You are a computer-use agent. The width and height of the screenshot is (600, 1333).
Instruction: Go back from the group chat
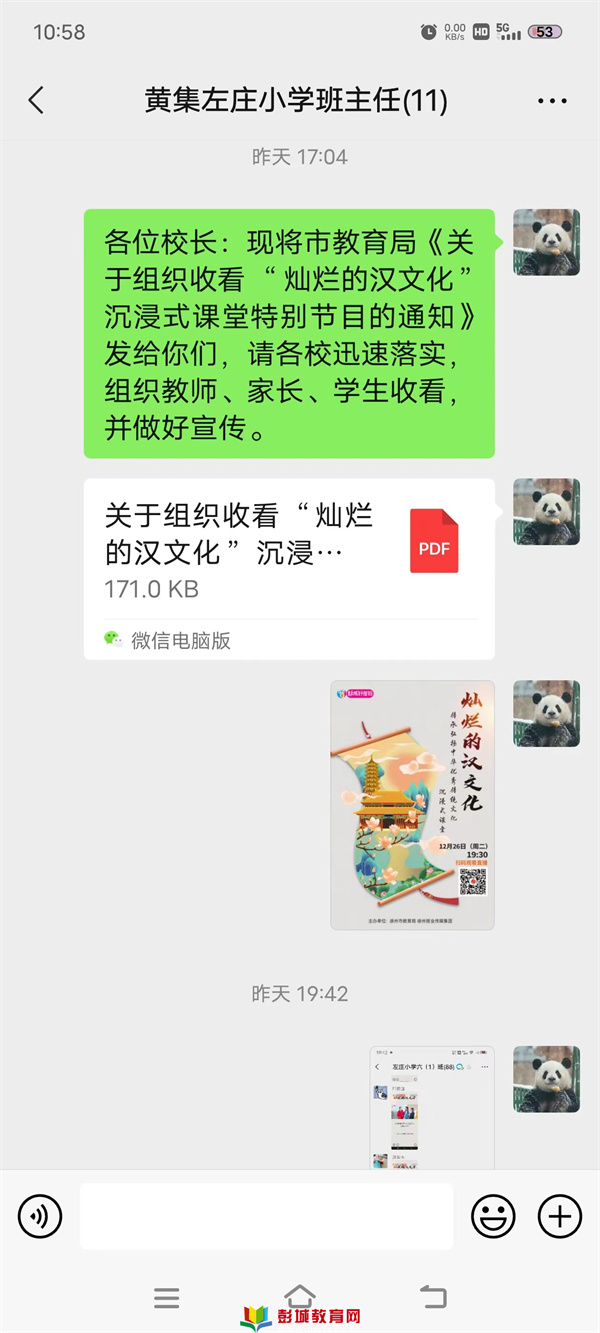point(37,100)
